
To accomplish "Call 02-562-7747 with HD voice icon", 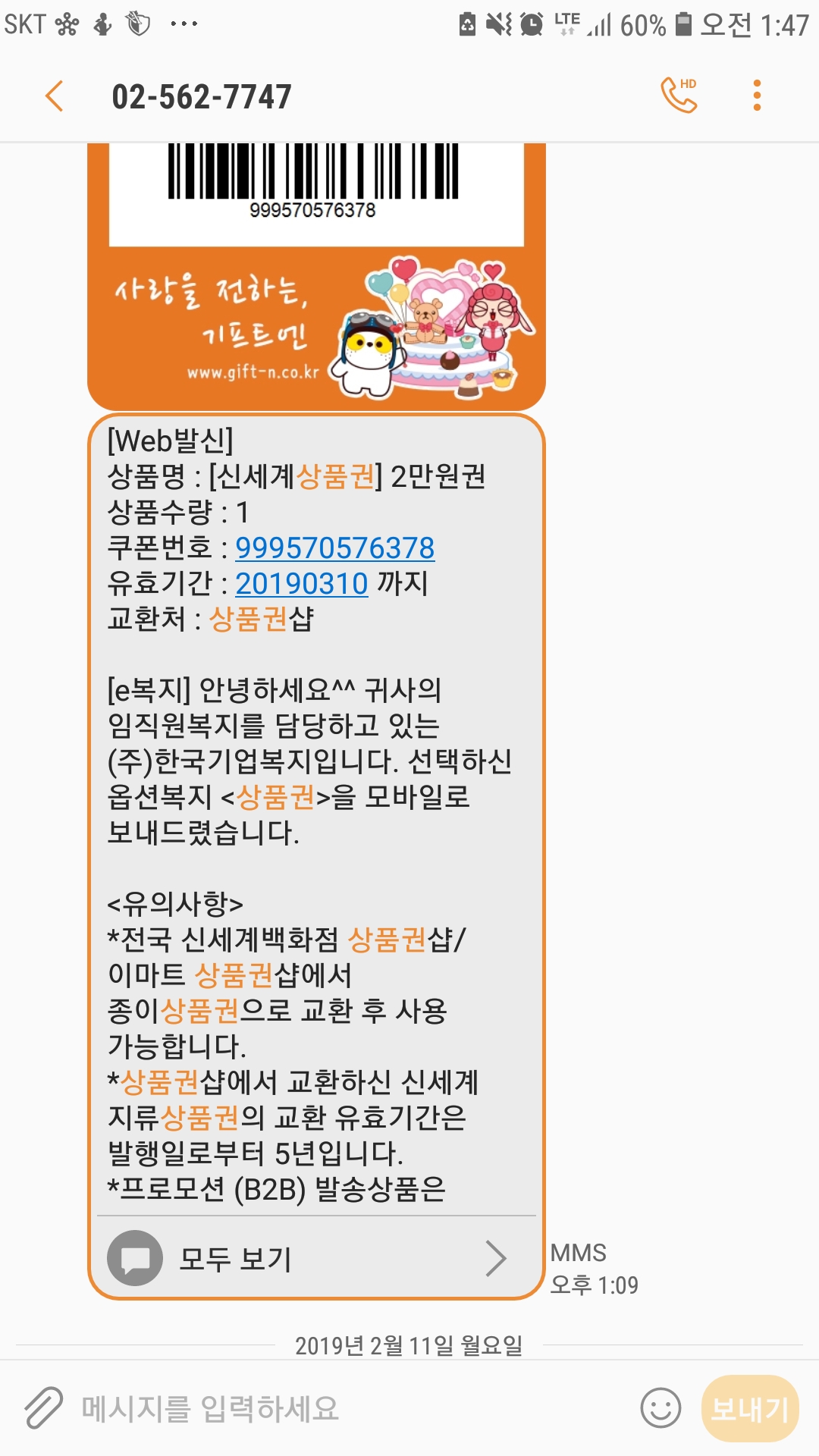I will point(679,96).
